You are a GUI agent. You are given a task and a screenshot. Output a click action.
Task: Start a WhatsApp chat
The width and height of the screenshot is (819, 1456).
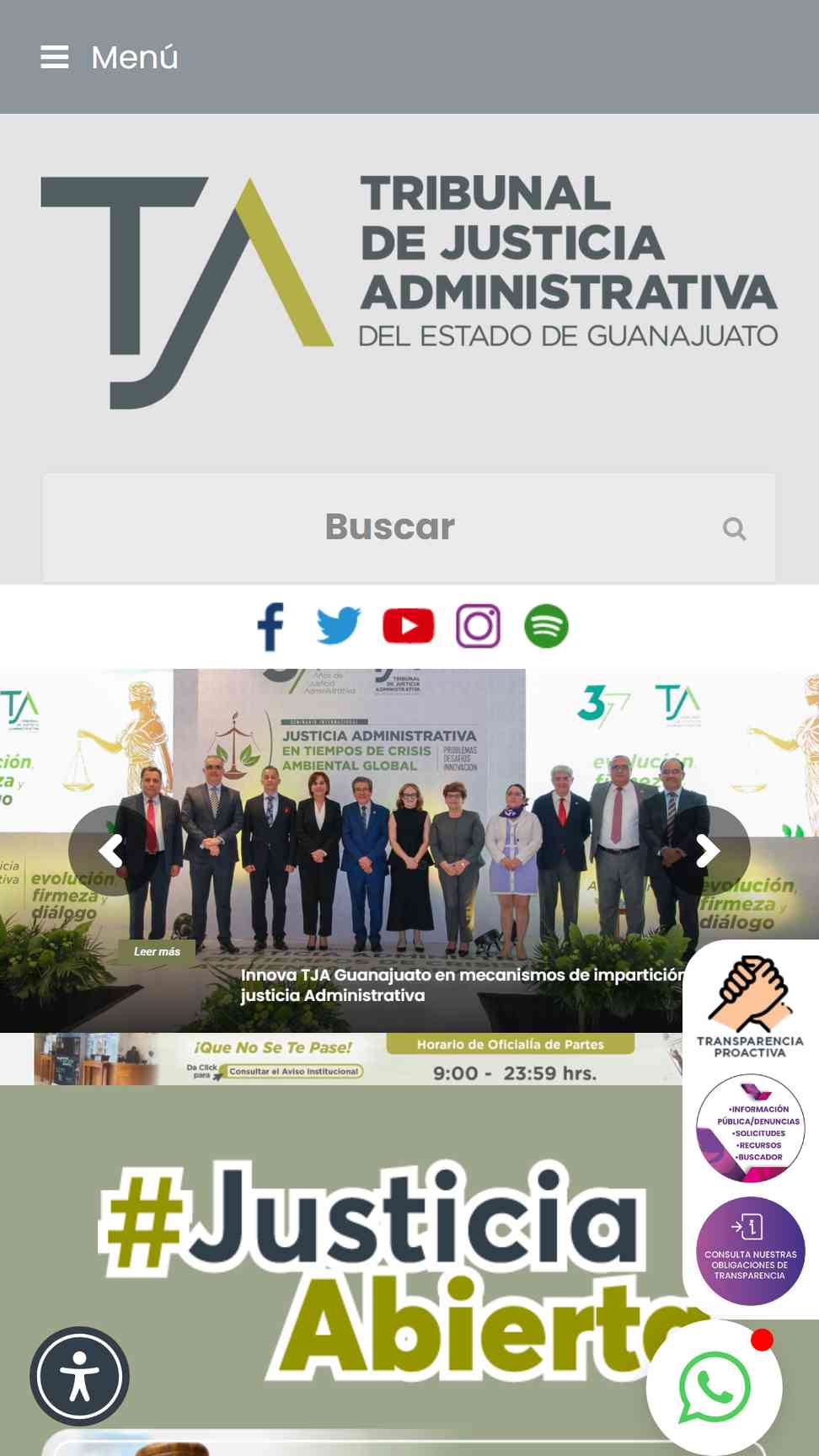pos(715,1387)
